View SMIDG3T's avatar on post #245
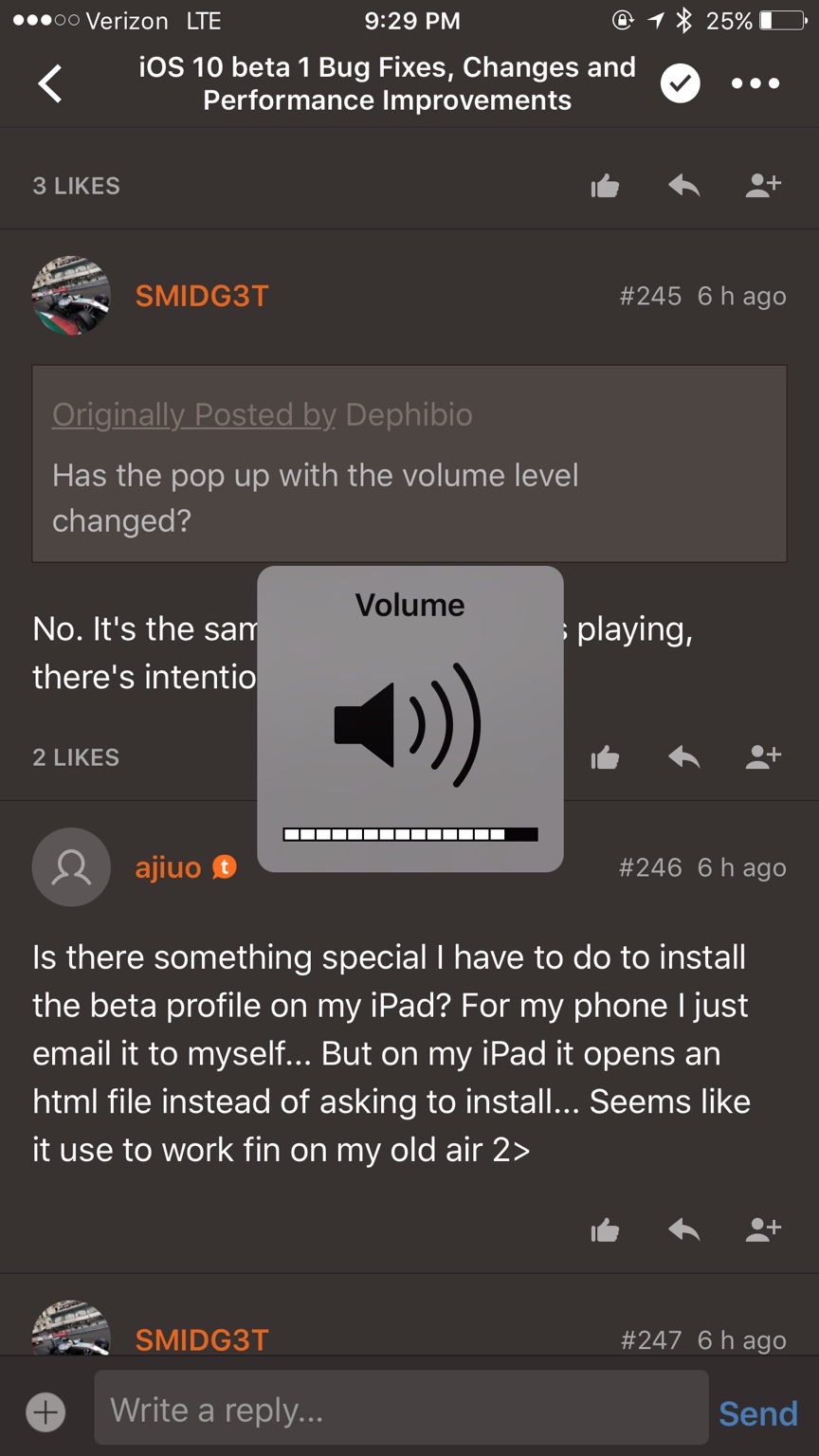This screenshot has height=1456, width=819. click(x=71, y=296)
